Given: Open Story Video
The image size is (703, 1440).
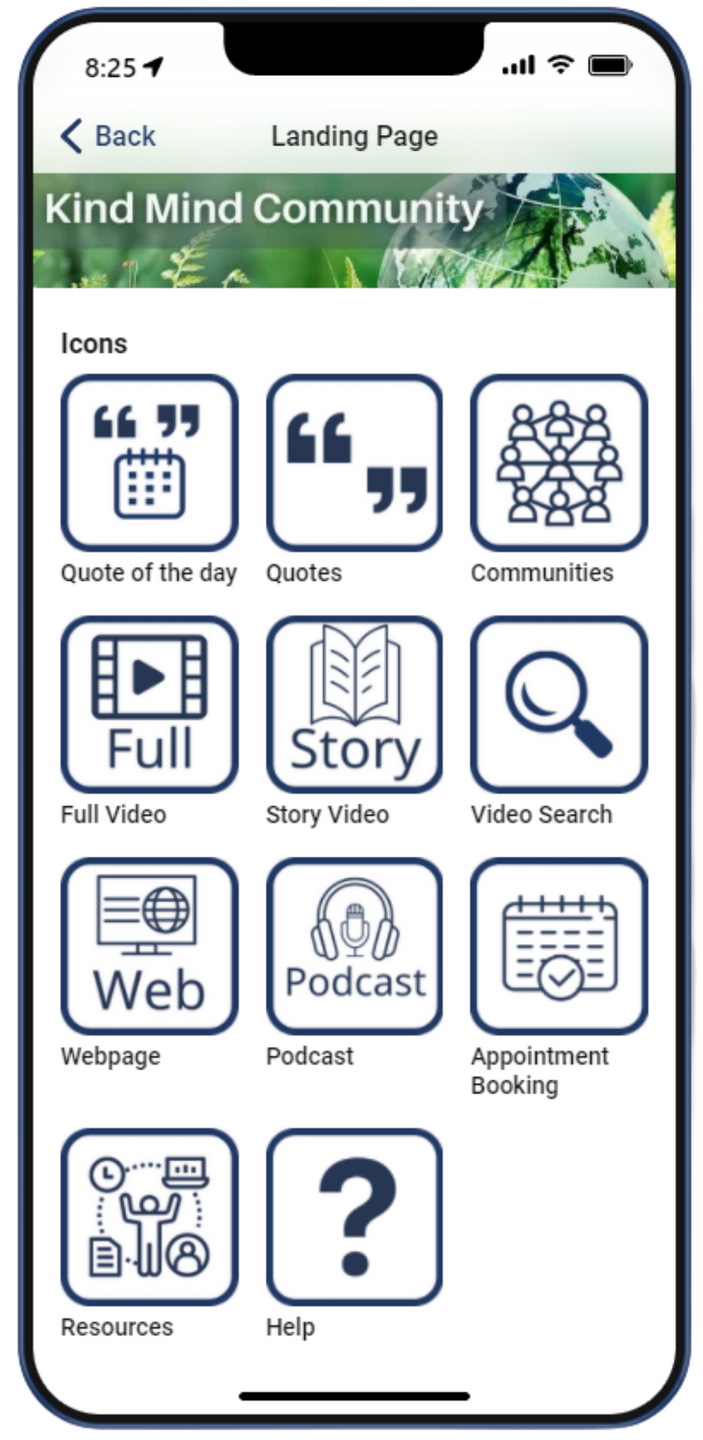Looking at the screenshot, I should click(x=354, y=704).
